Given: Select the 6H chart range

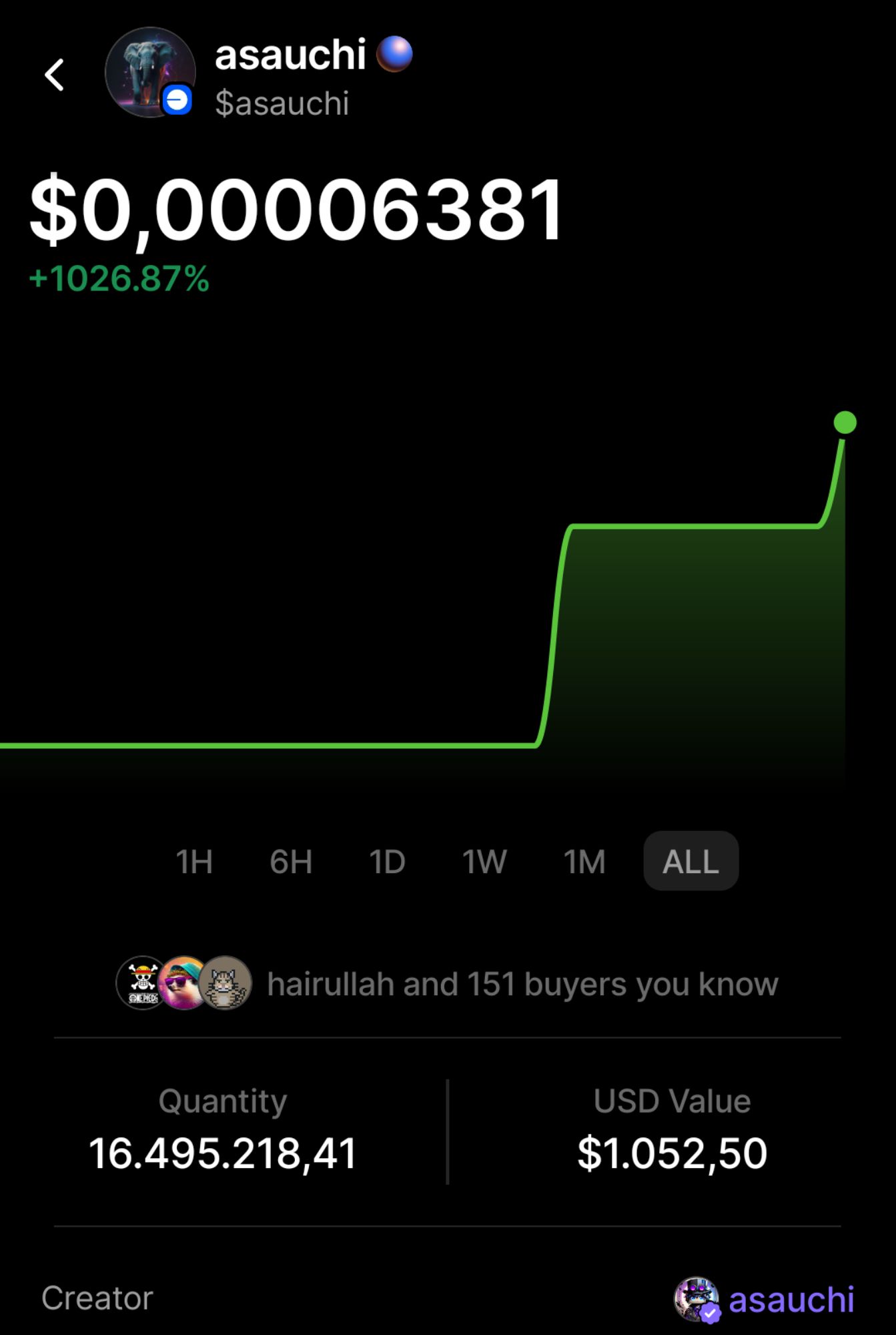Looking at the screenshot, I should pyautogui.click(x=291, y=861).
